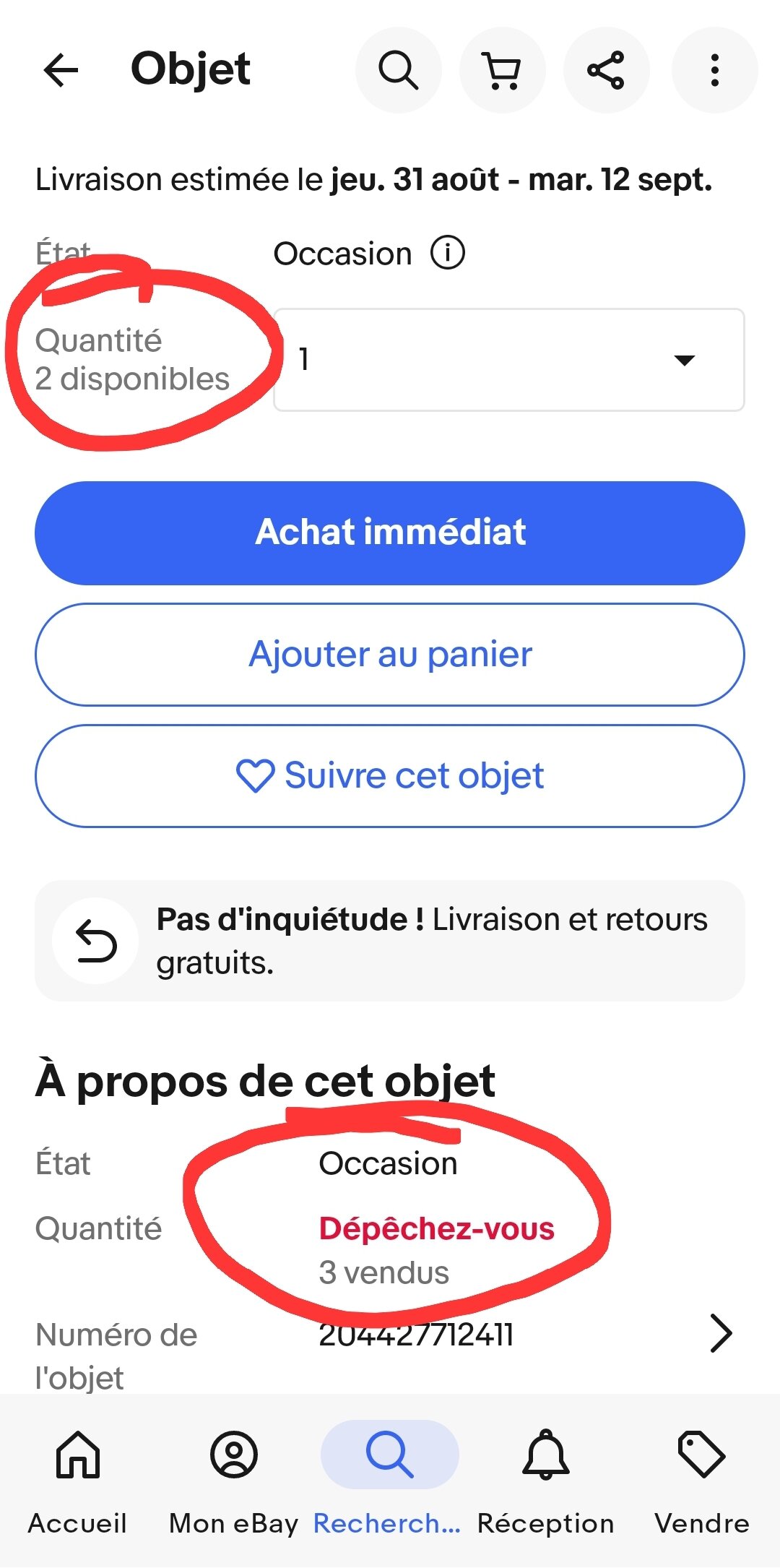Open the Numéro de l'objet row
The width and height of the screenshot is (780, 1568).
721,1333
